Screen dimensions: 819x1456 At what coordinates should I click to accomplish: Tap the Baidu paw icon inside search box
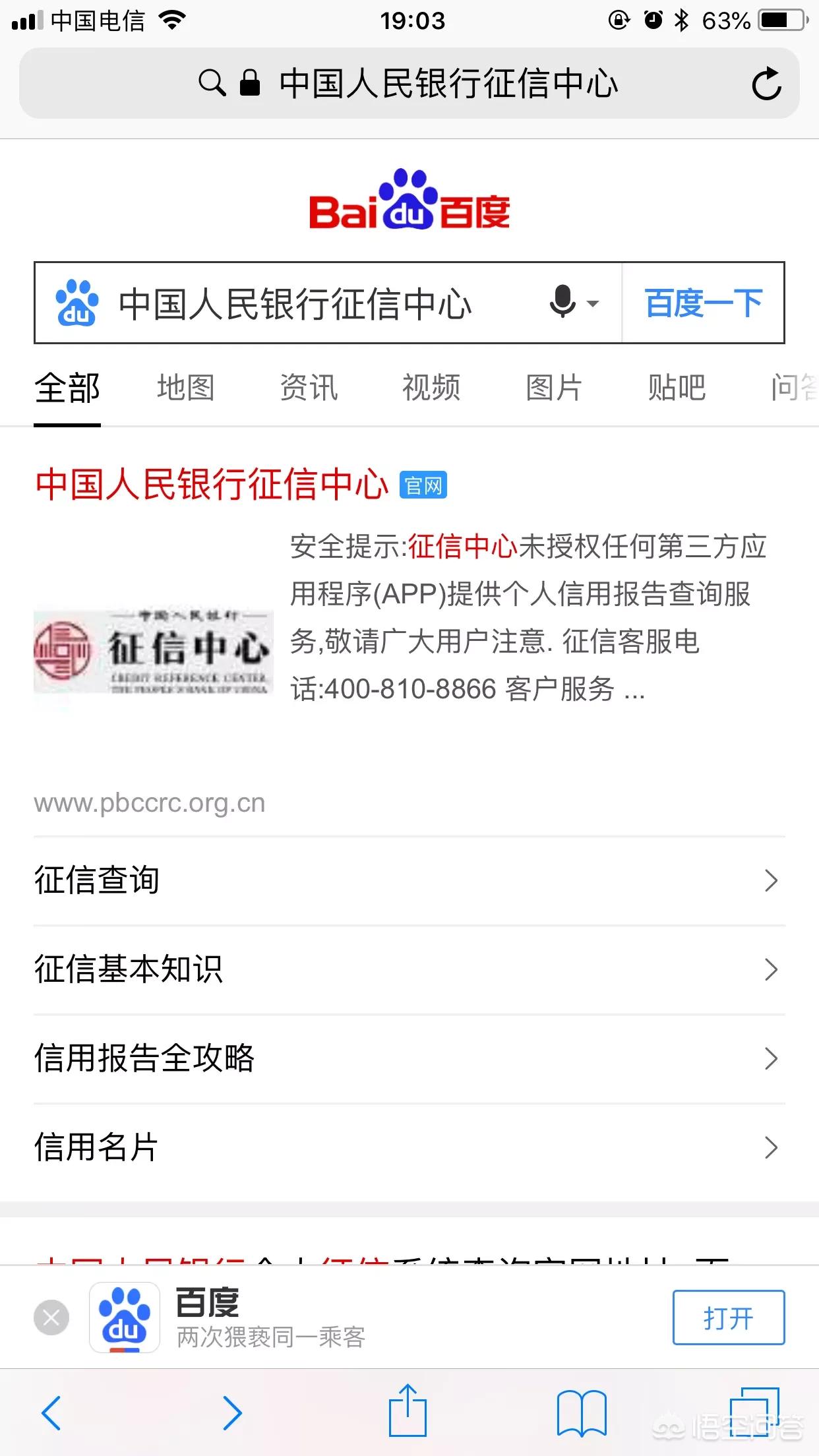76,303
